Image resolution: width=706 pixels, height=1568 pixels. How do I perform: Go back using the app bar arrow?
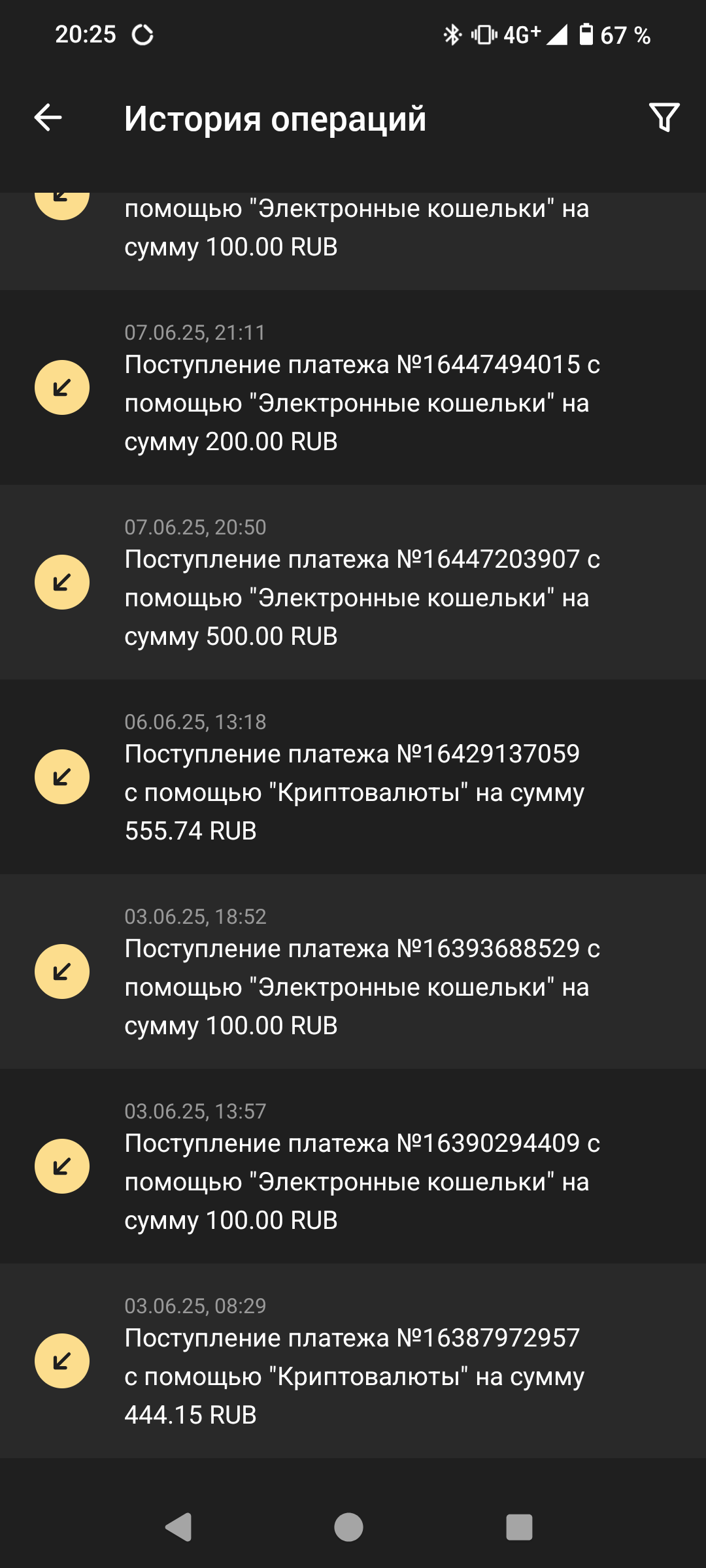[x=48, y=118]
